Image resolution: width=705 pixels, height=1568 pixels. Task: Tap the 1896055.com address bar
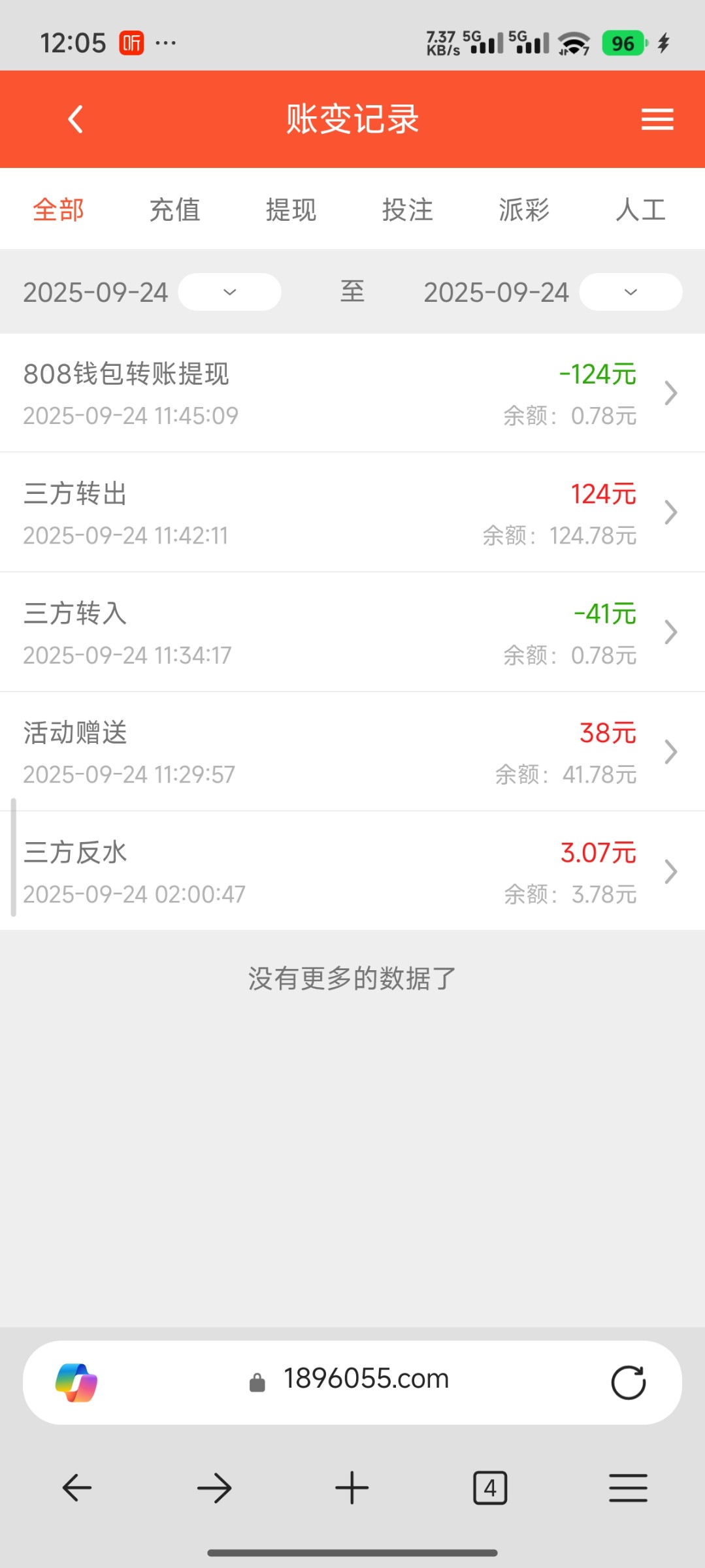(x=366, y=1380)
